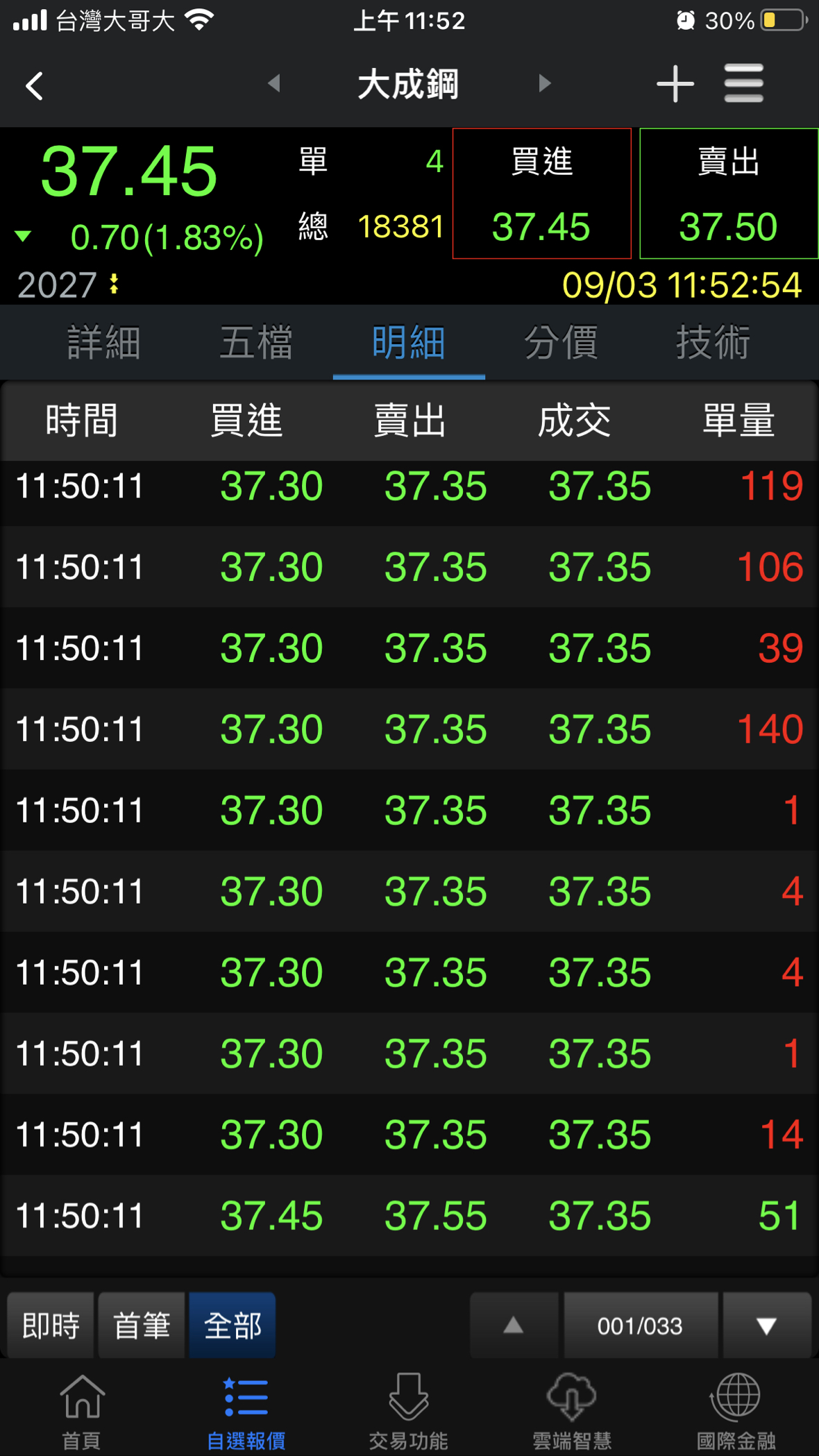
Task: Open the 分價 tab
Action: tap(561, 343)
